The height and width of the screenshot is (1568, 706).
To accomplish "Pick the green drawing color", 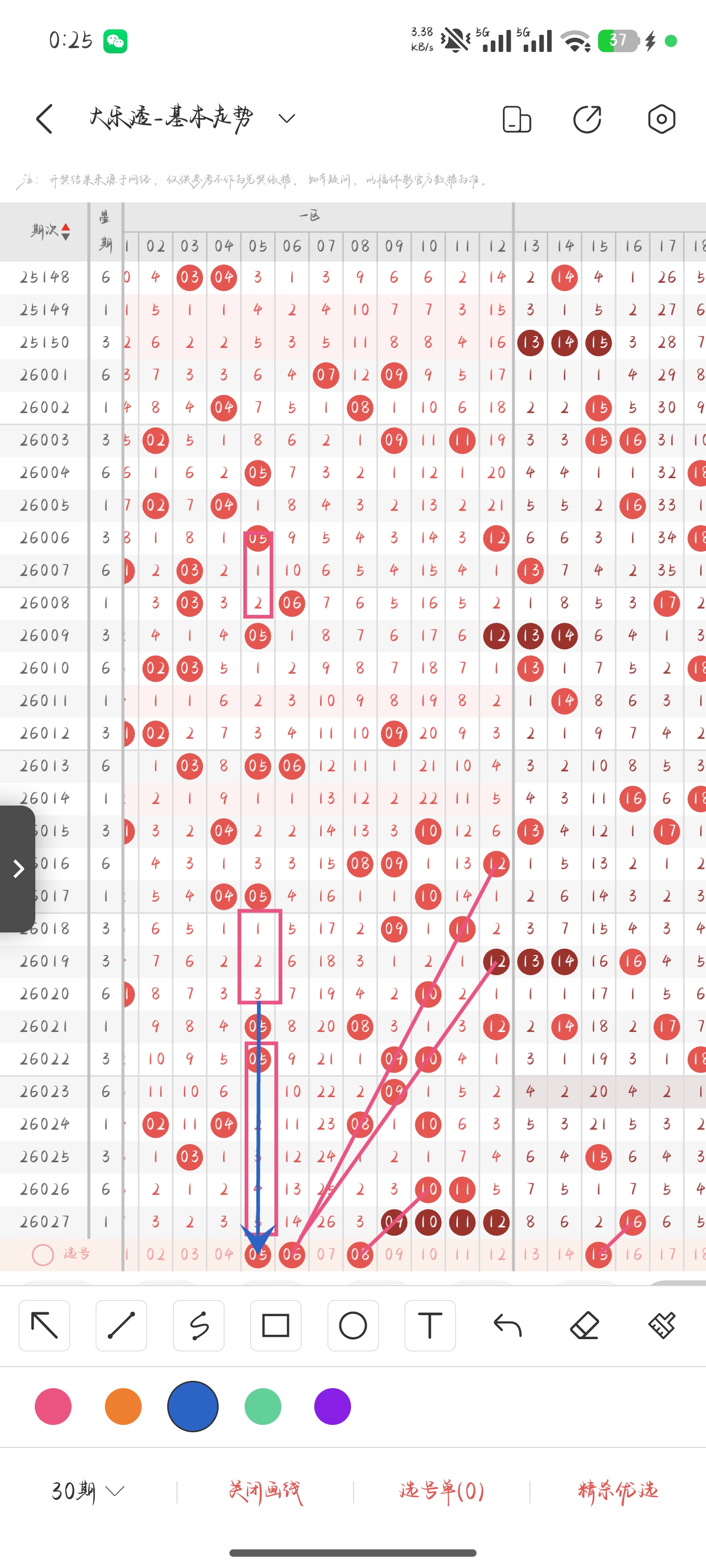I will [x=262, y=1407].
